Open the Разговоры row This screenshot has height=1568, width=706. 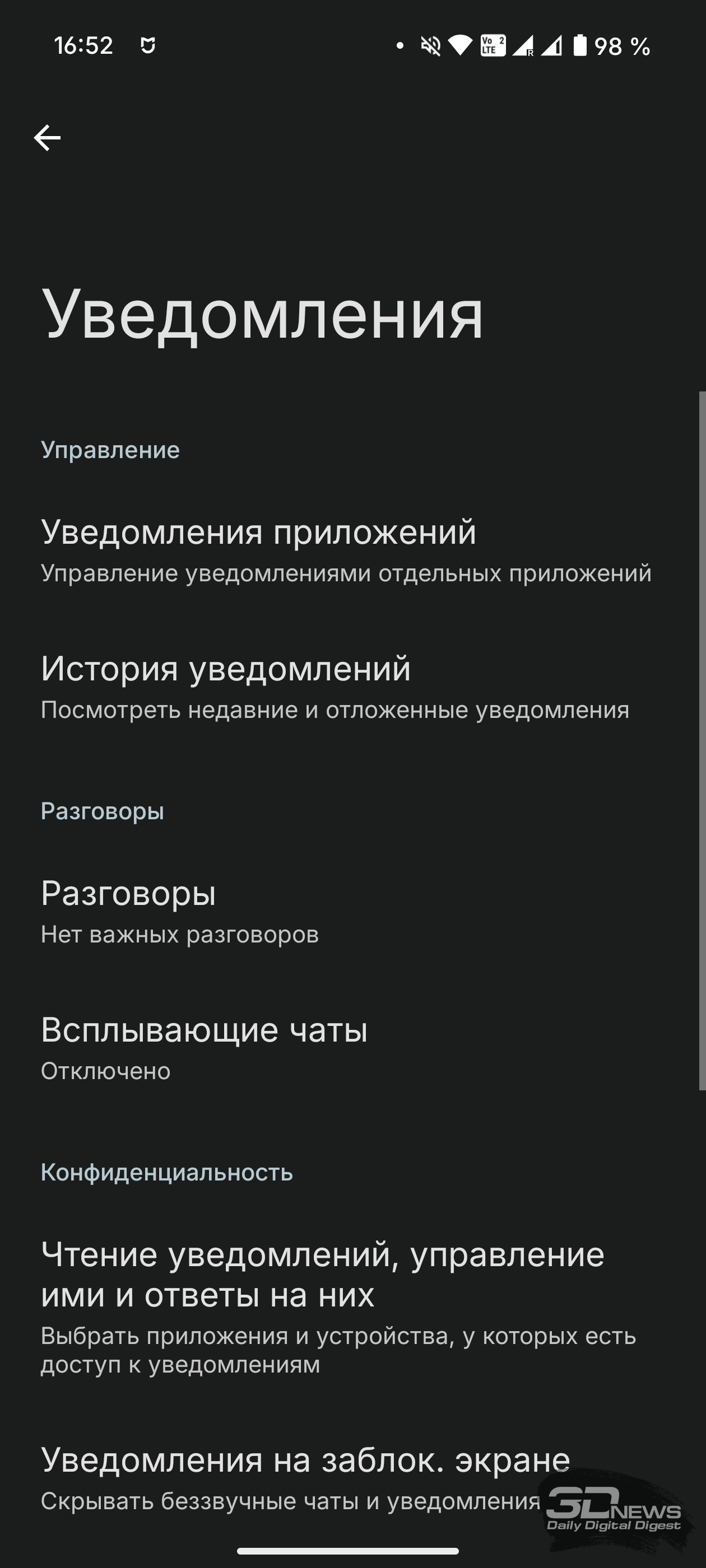pyautogui.click(x=352, y=911)
